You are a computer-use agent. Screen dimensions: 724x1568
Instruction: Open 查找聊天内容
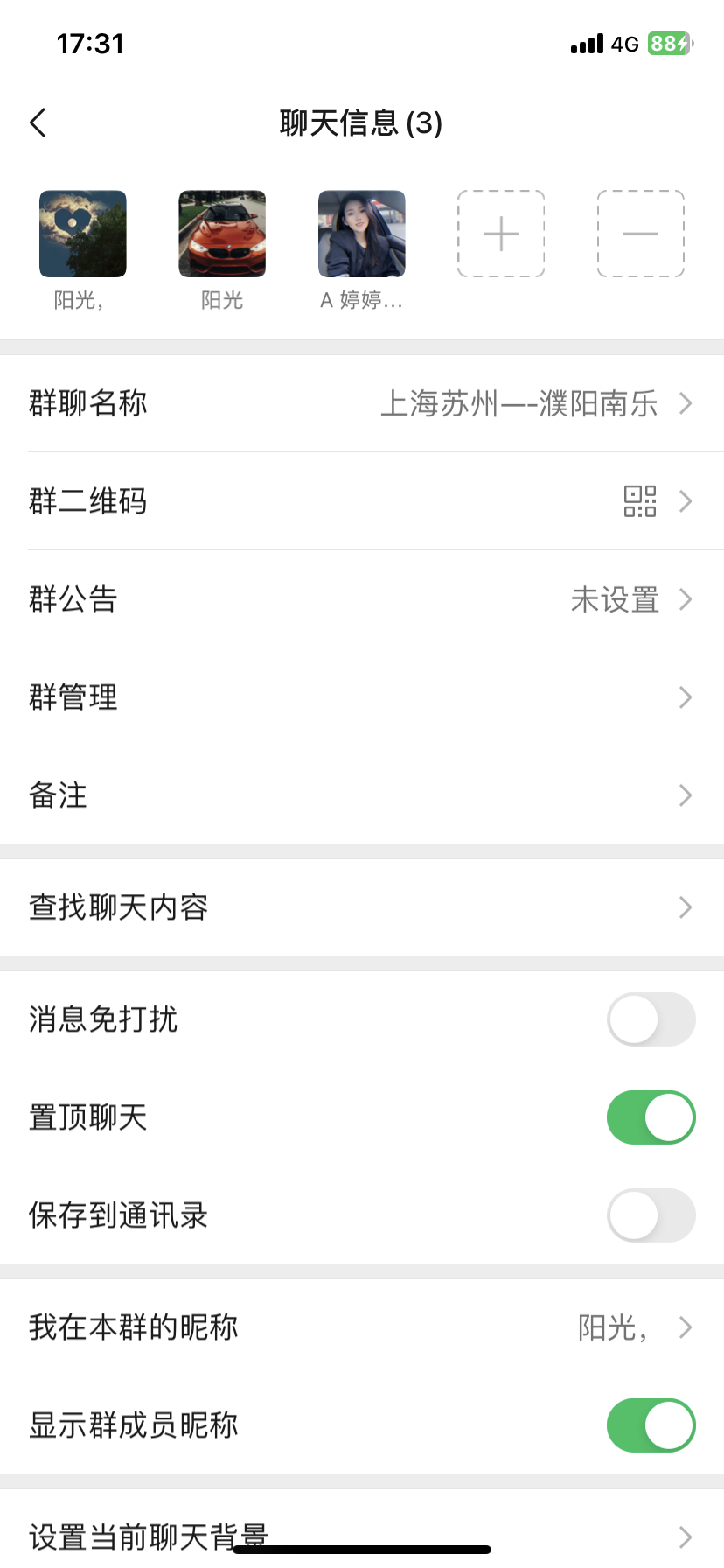coord(362,907)
